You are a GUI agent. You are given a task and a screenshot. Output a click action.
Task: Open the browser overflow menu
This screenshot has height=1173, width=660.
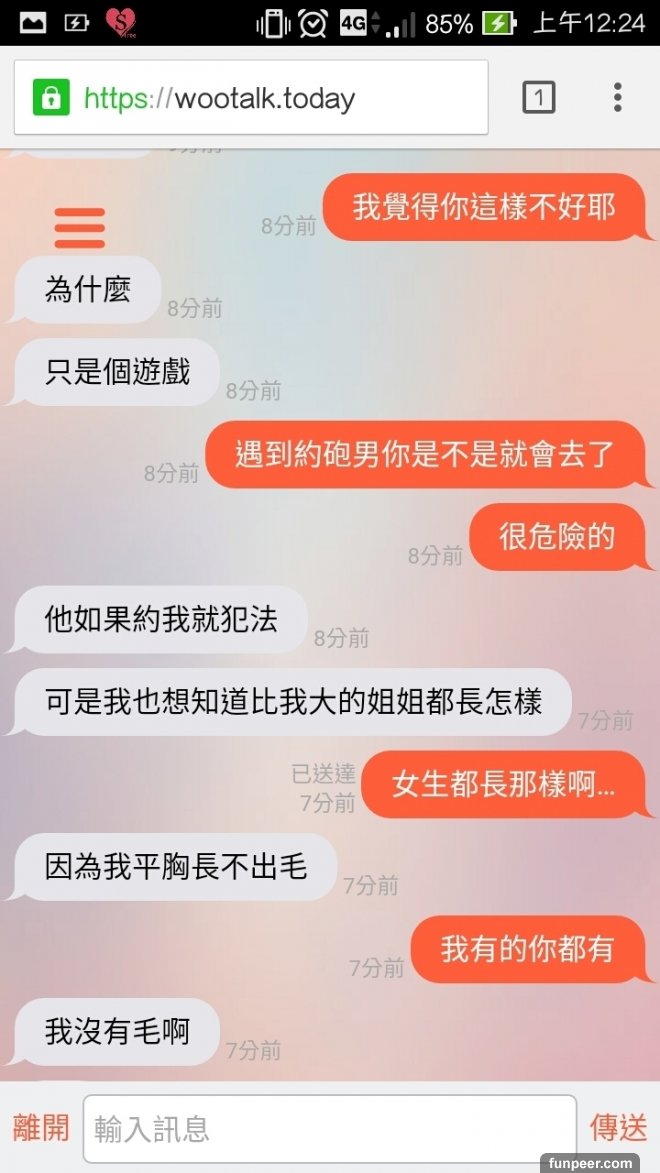click(x=617, y=97)
